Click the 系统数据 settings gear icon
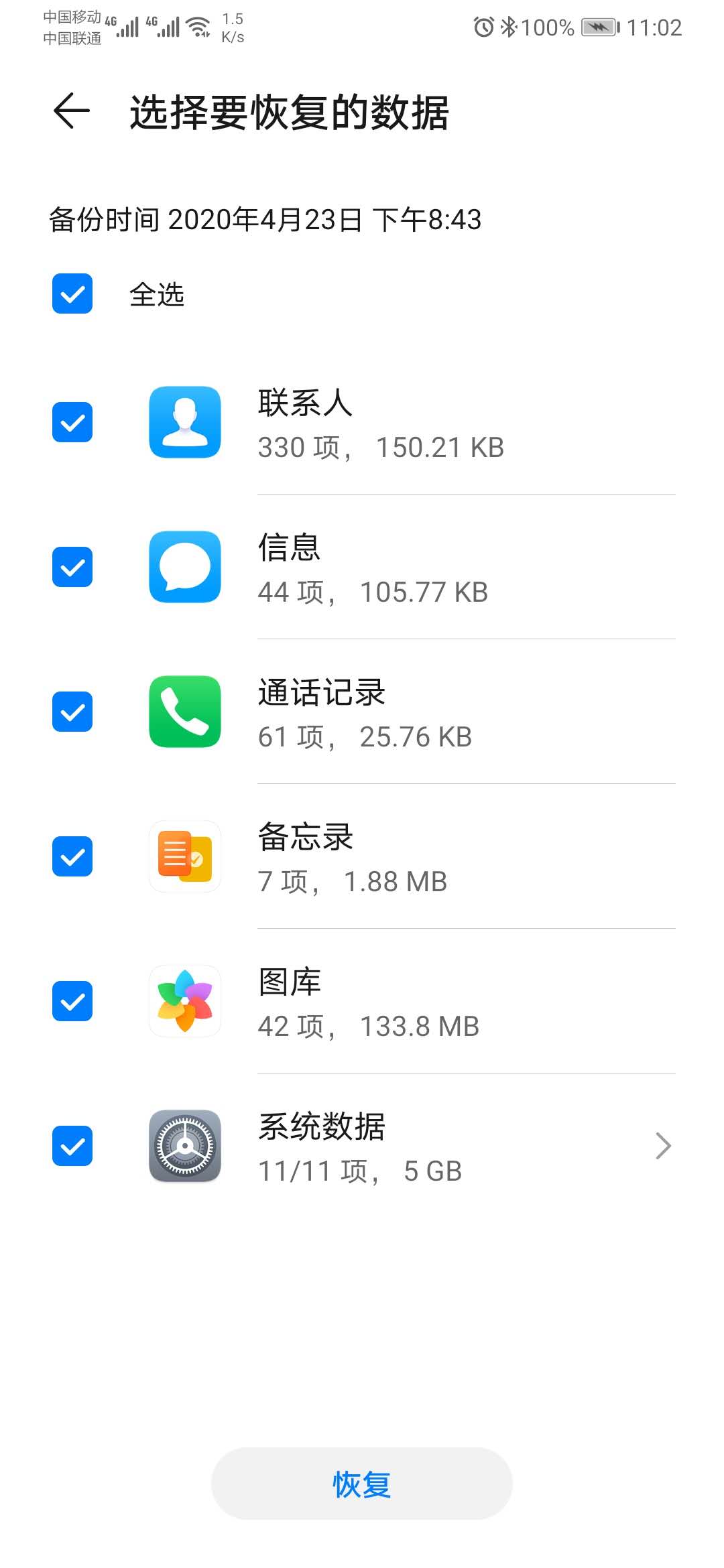 pyautogui.click(x=184, y=1146)
